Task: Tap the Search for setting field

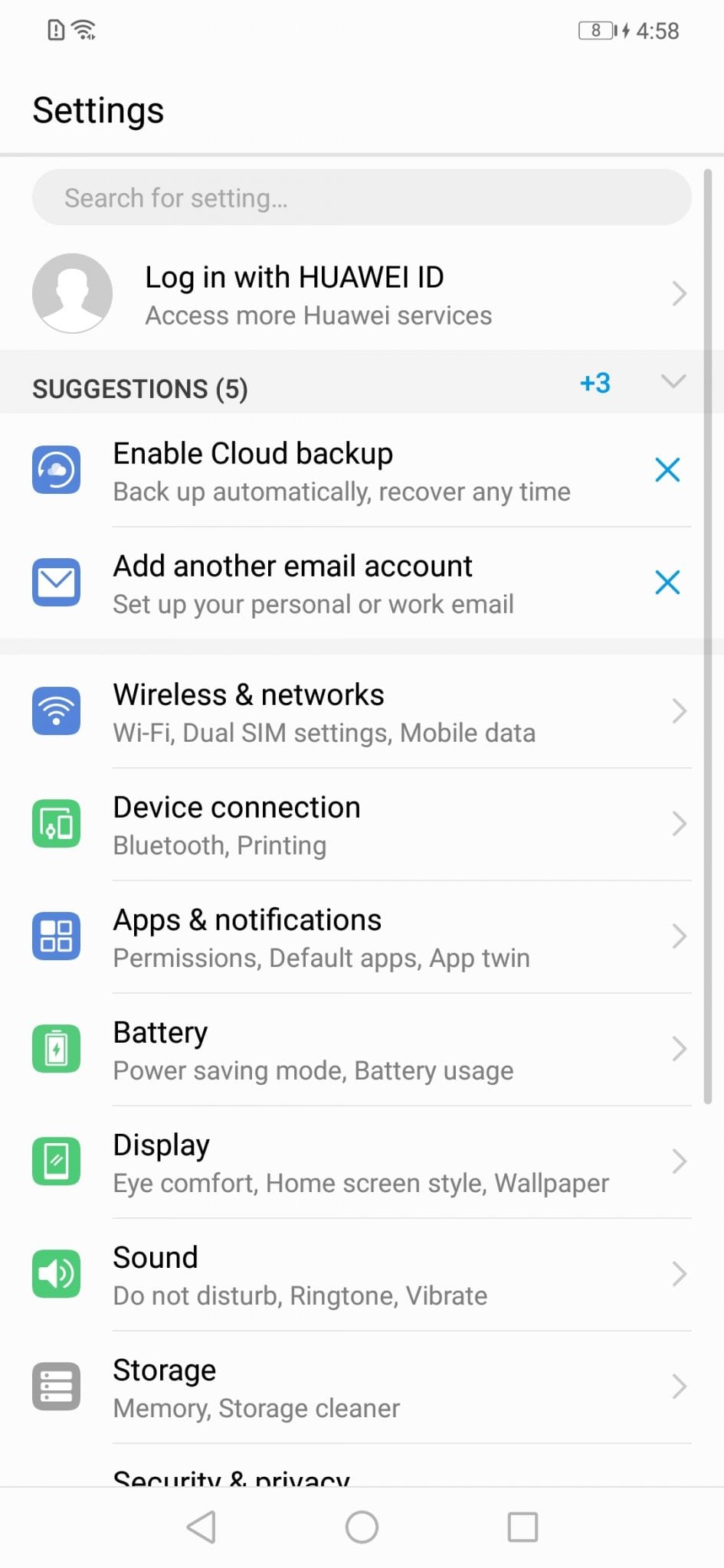Action: tap(362, 198)
